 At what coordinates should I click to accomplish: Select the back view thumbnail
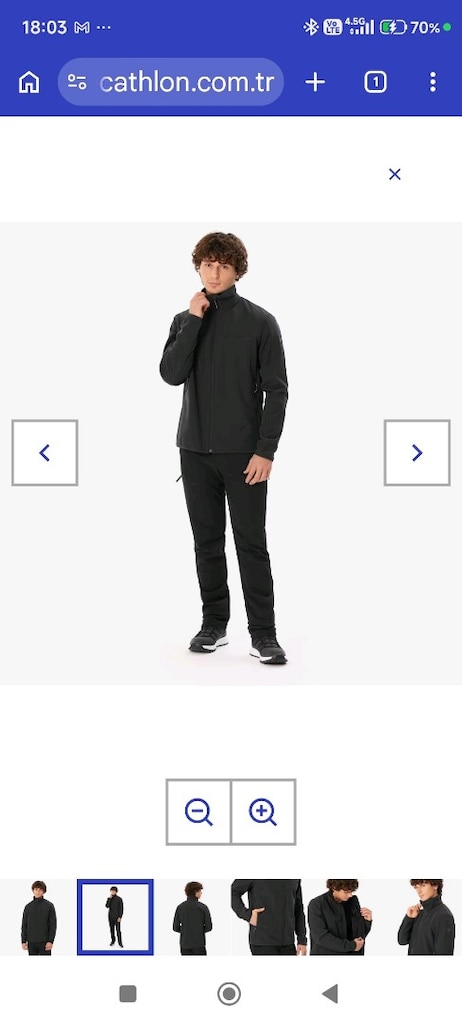tap(192, 917)
